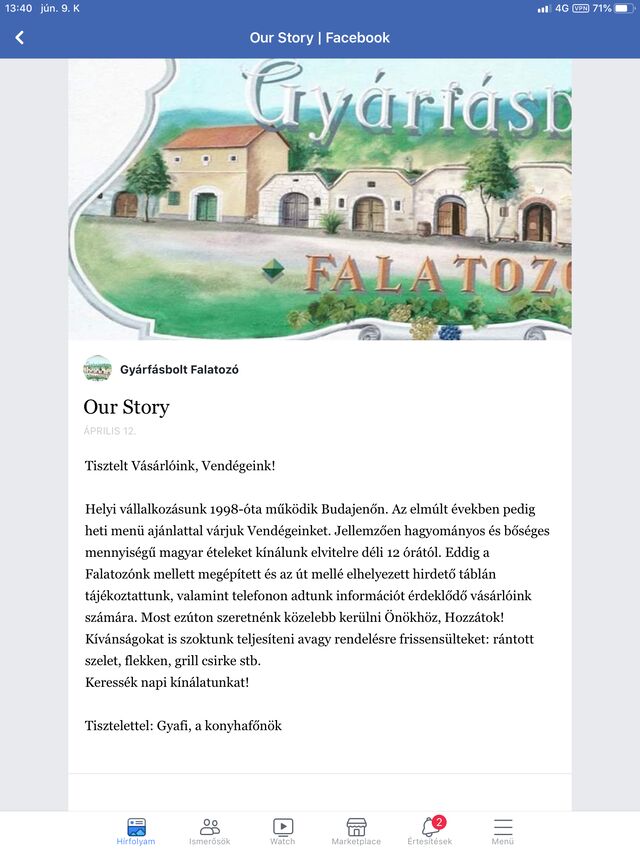Open the Gyárfásbolt Falatozó page link

(179, 369)
